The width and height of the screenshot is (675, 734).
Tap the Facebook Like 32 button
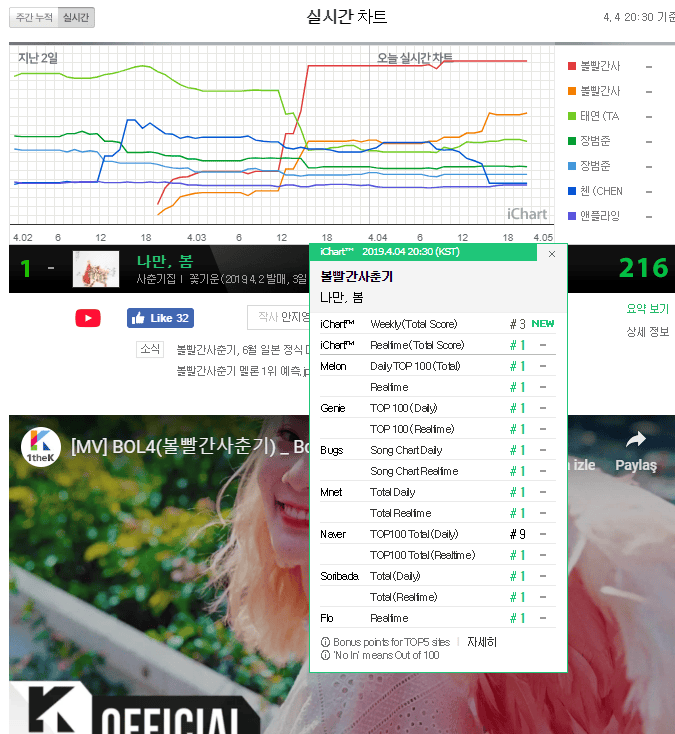coord(160,318)
